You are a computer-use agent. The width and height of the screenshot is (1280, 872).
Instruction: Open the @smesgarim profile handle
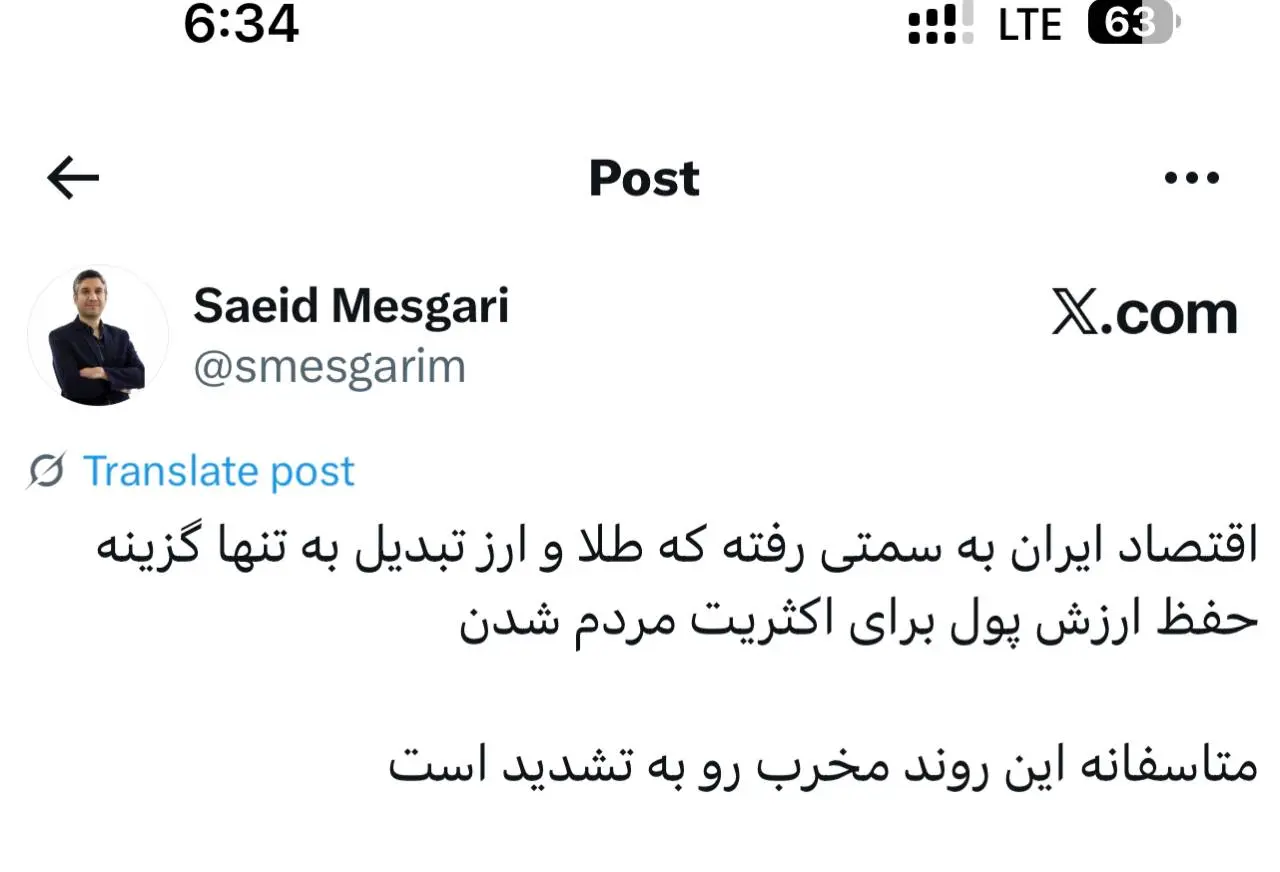click(329, 367)
